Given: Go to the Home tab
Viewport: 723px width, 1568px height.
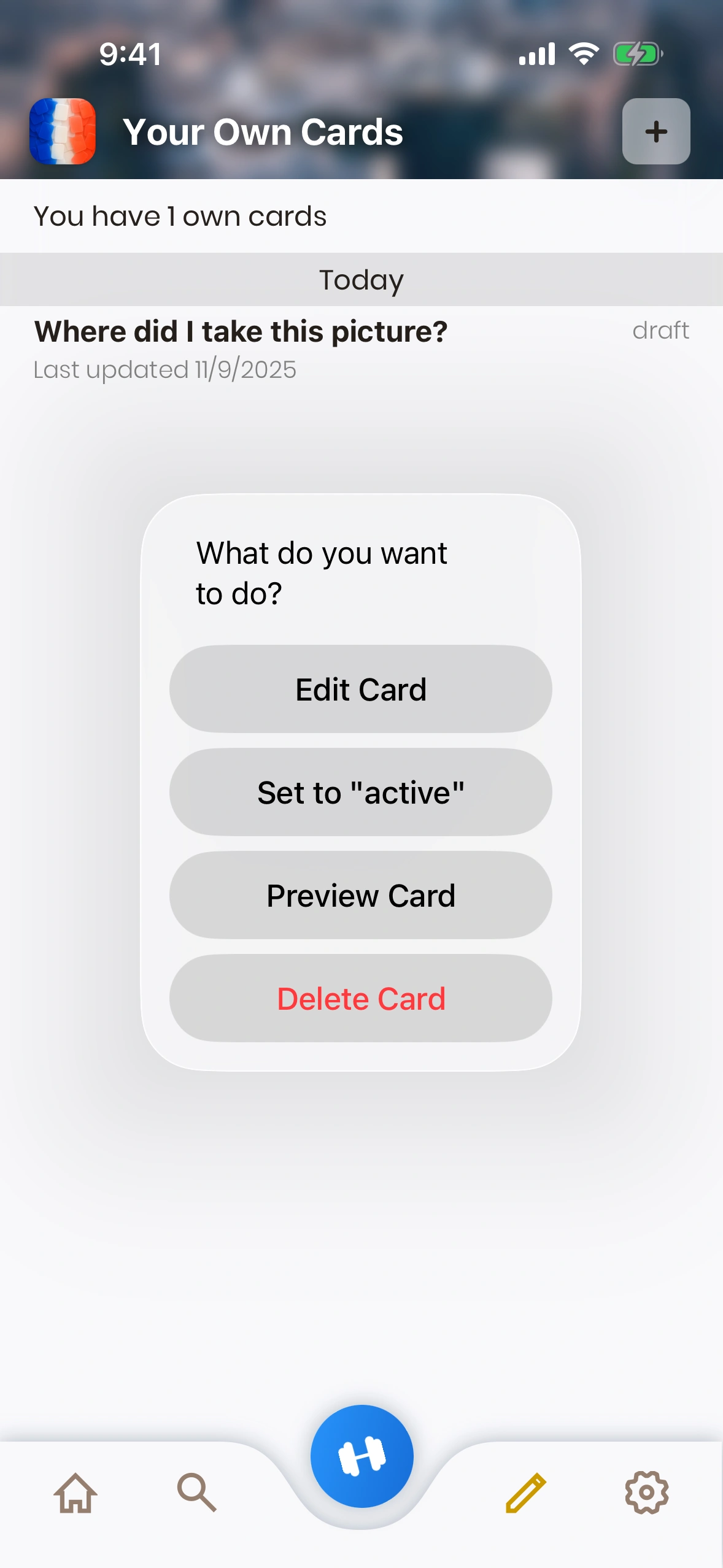Looking at the screenshot, I should click(x=75, y=1493).
